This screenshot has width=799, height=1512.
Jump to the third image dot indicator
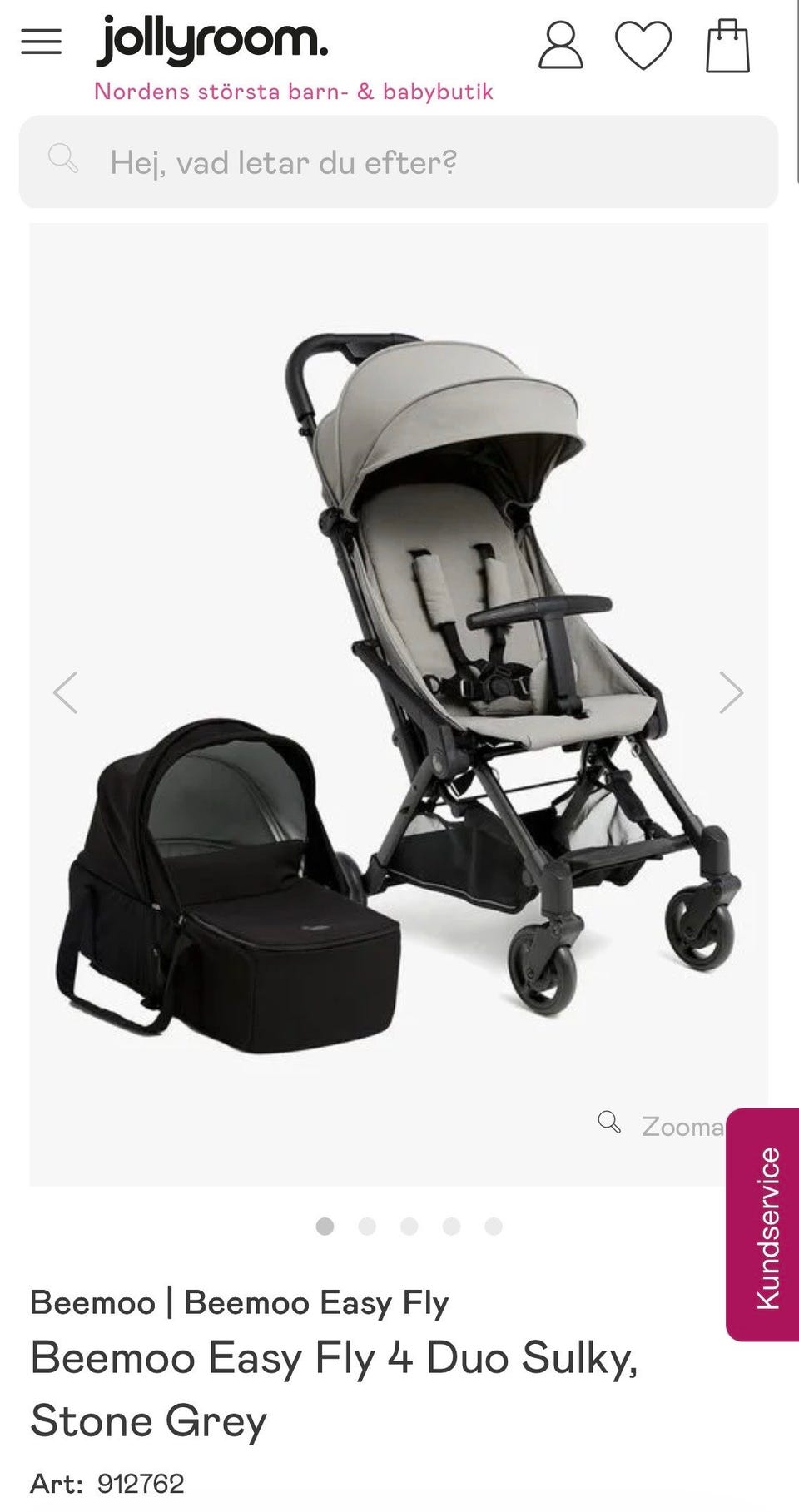(x=409, y=1226)
